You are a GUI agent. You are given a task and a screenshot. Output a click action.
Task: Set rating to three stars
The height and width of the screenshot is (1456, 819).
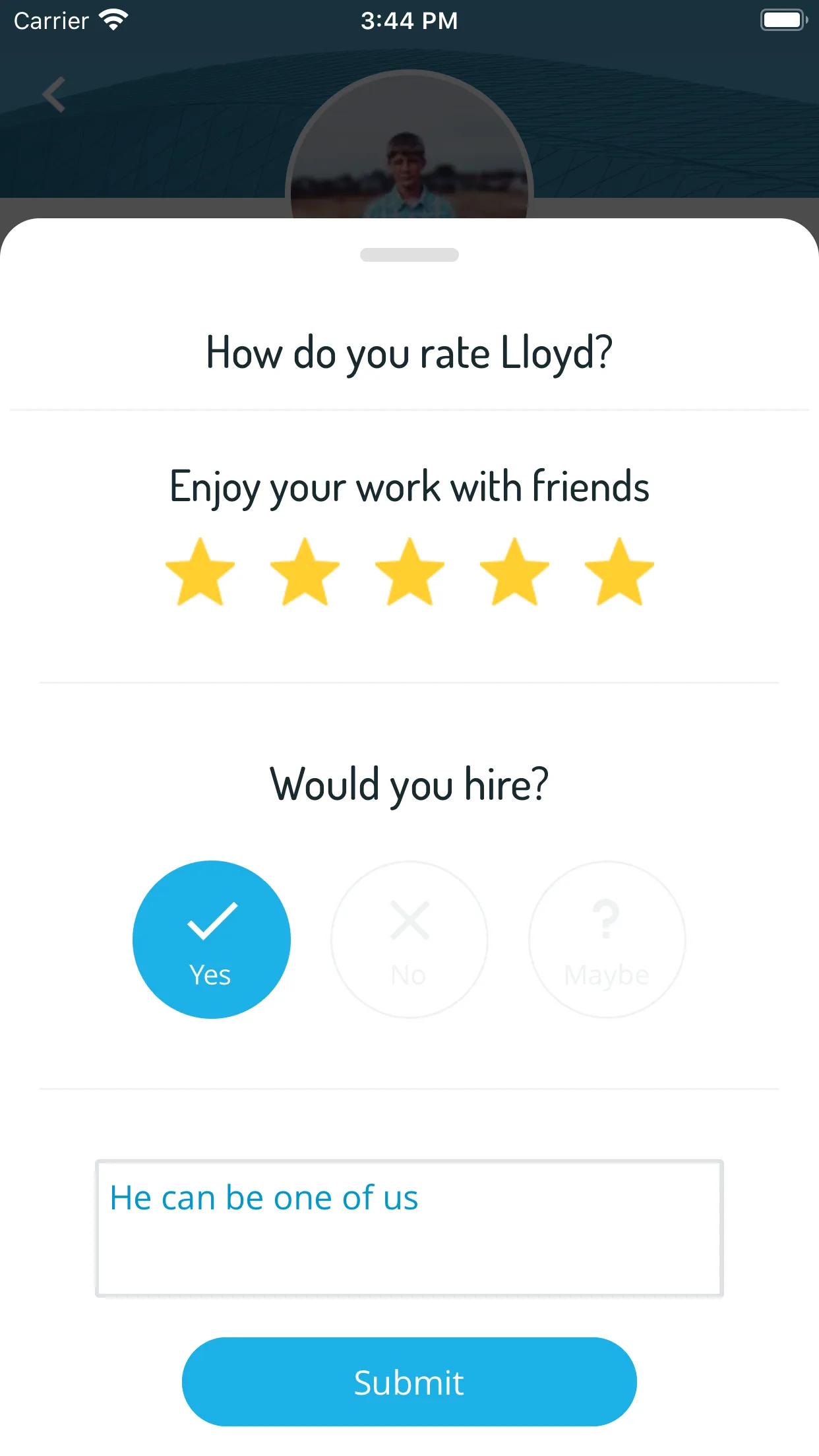point(409,572)
